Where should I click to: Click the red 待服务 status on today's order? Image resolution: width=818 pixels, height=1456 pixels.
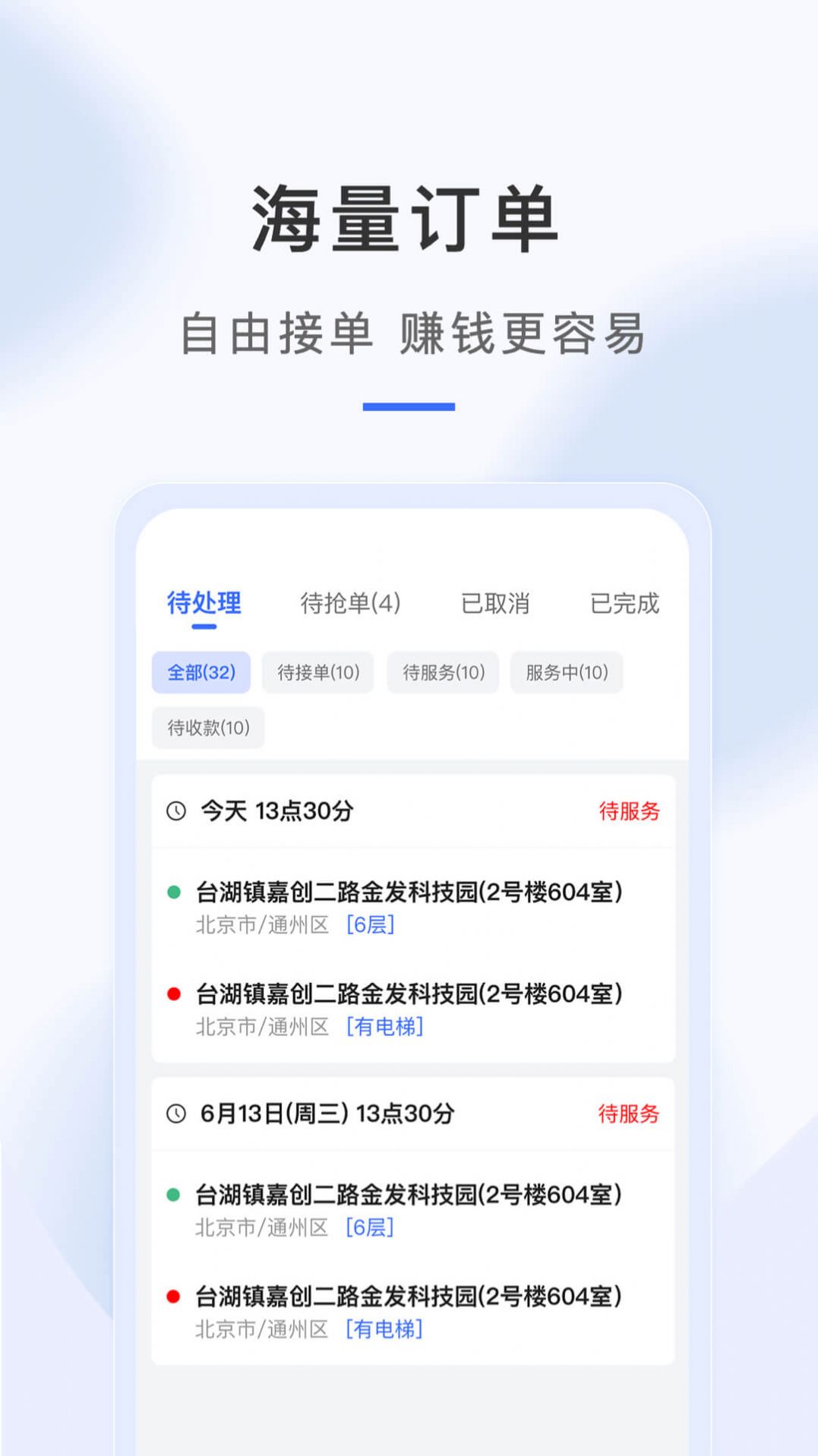pos(629,813)
